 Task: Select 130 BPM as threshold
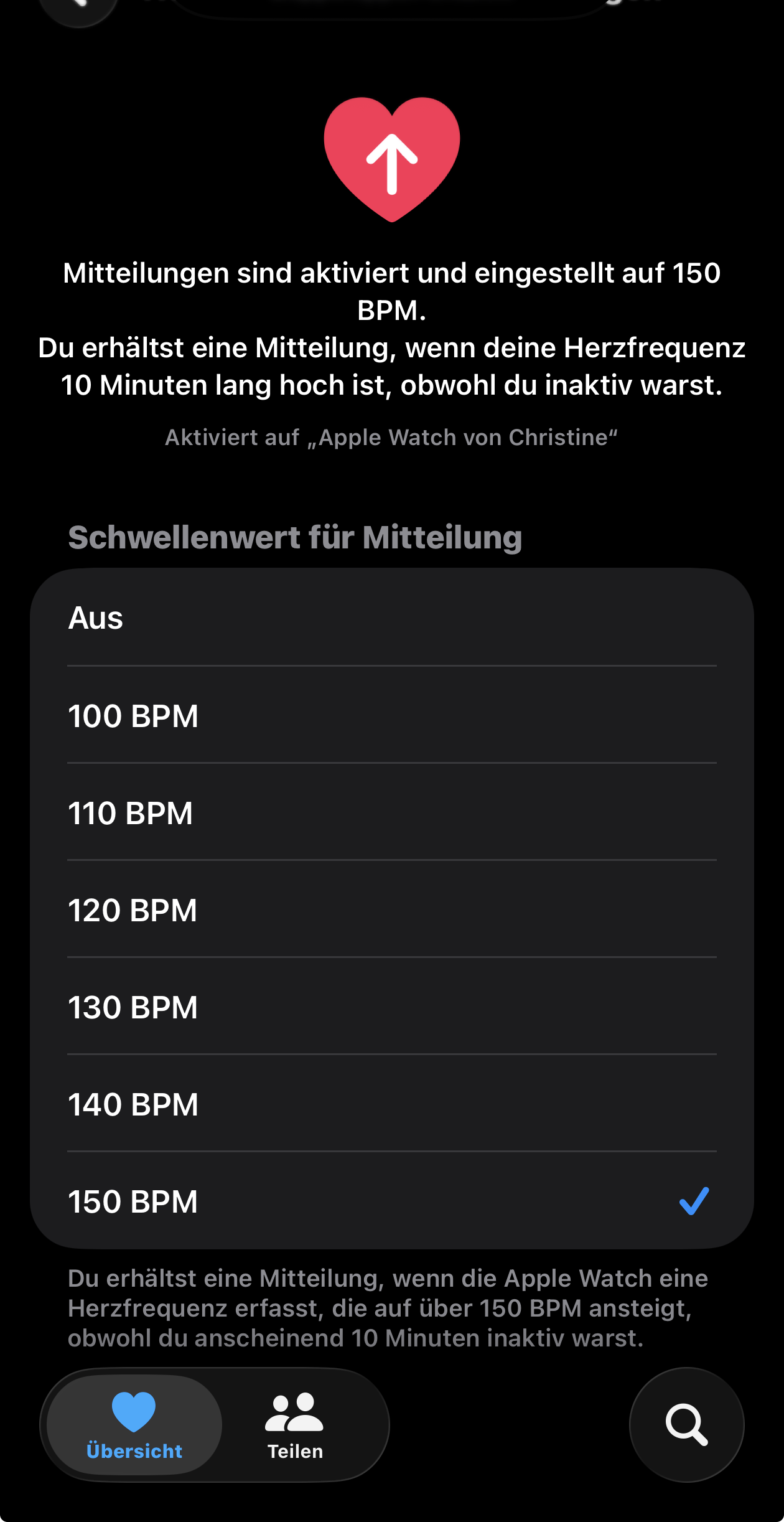(x=392, y=1007)
